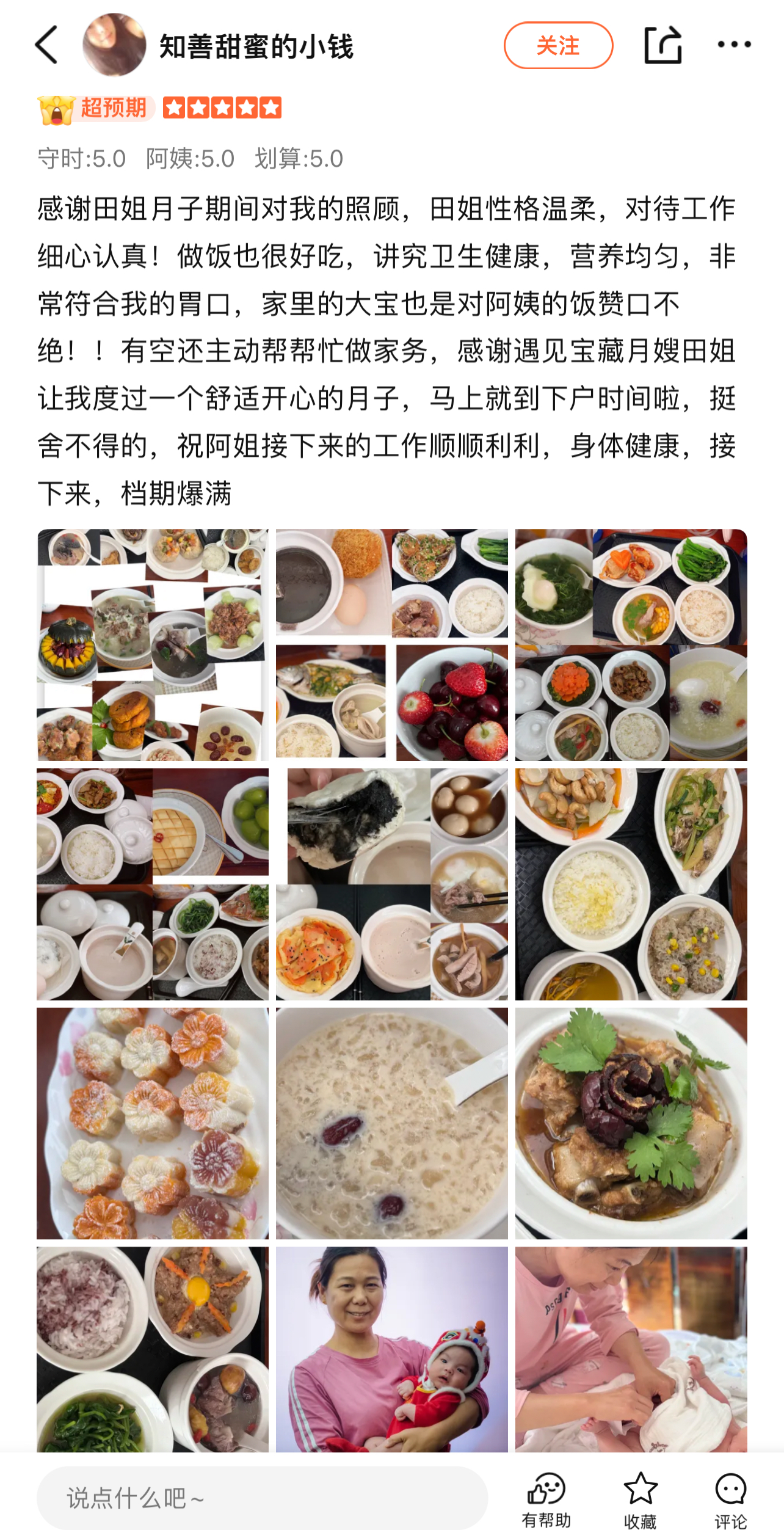Open reviewer 知善甜蜜的小钱's profile avatar
The width and height of the screenshot is (784, 1530).
click(x=114, y=45)
